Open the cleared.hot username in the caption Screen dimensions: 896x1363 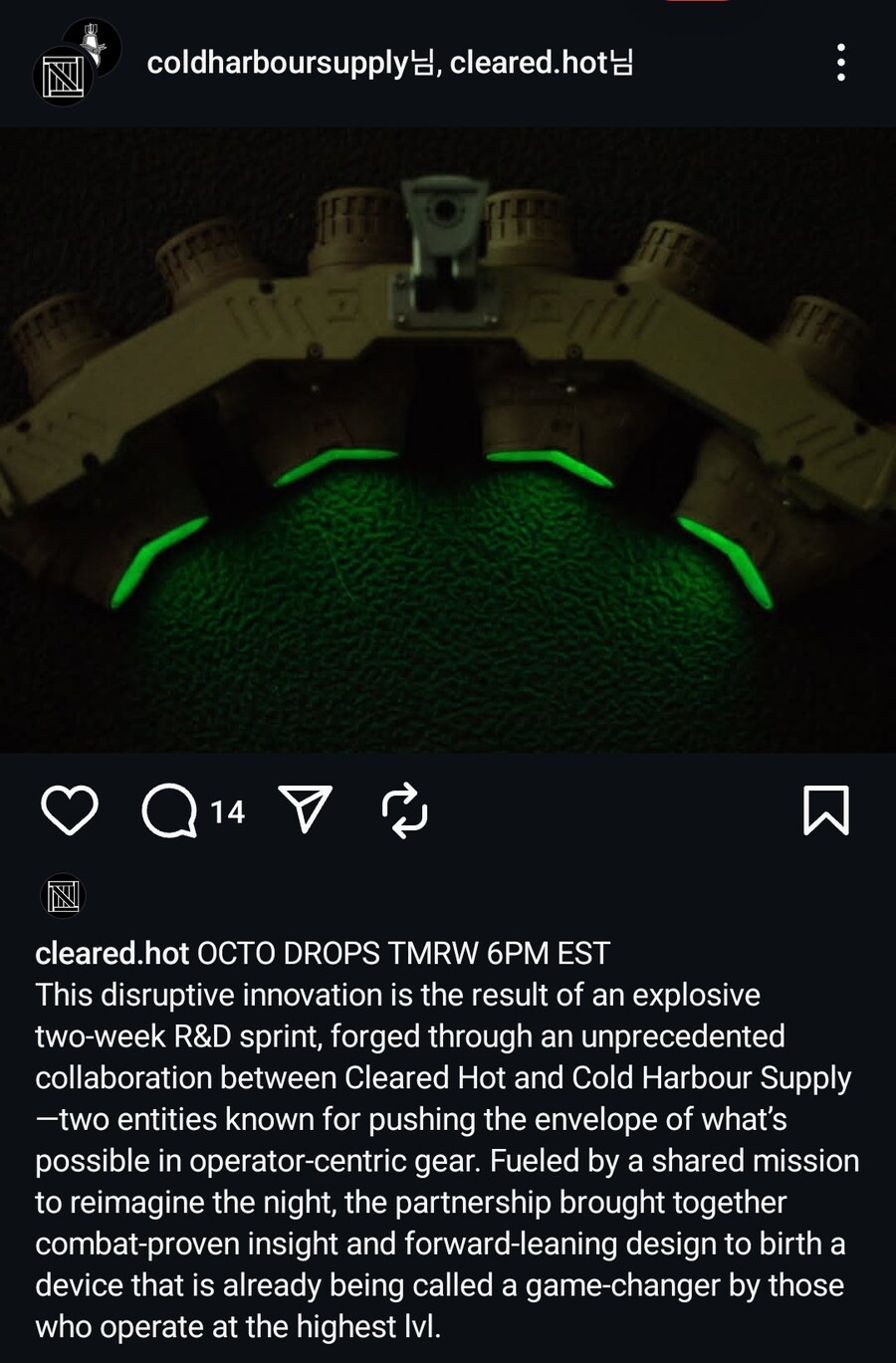pos(112,953)
